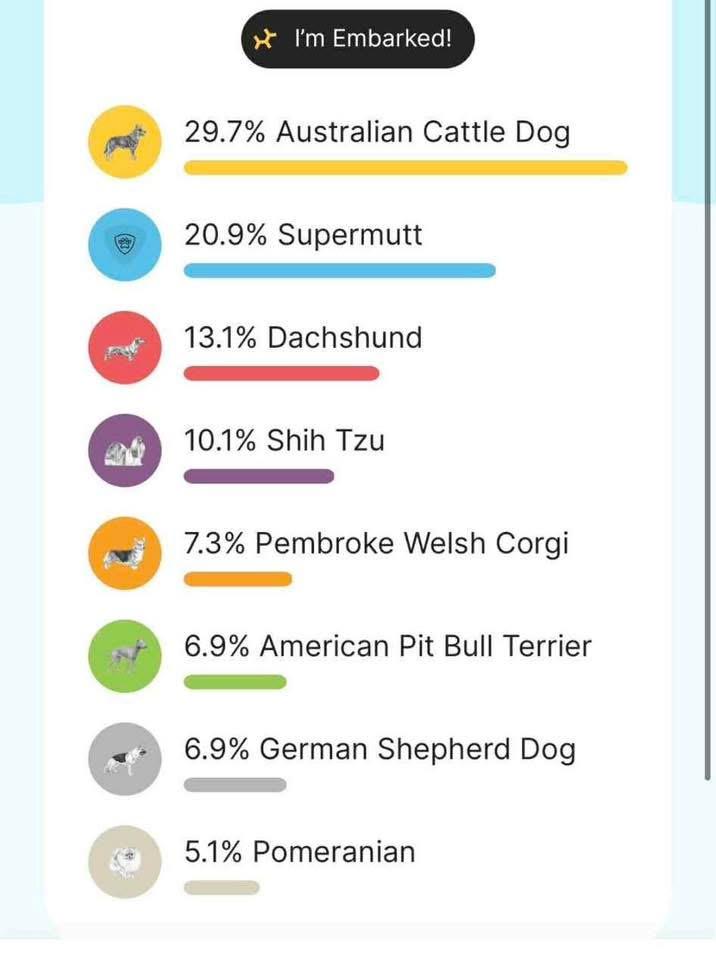
Task: Select the Pomeranian breed row
Action: (x=300, y=853)
